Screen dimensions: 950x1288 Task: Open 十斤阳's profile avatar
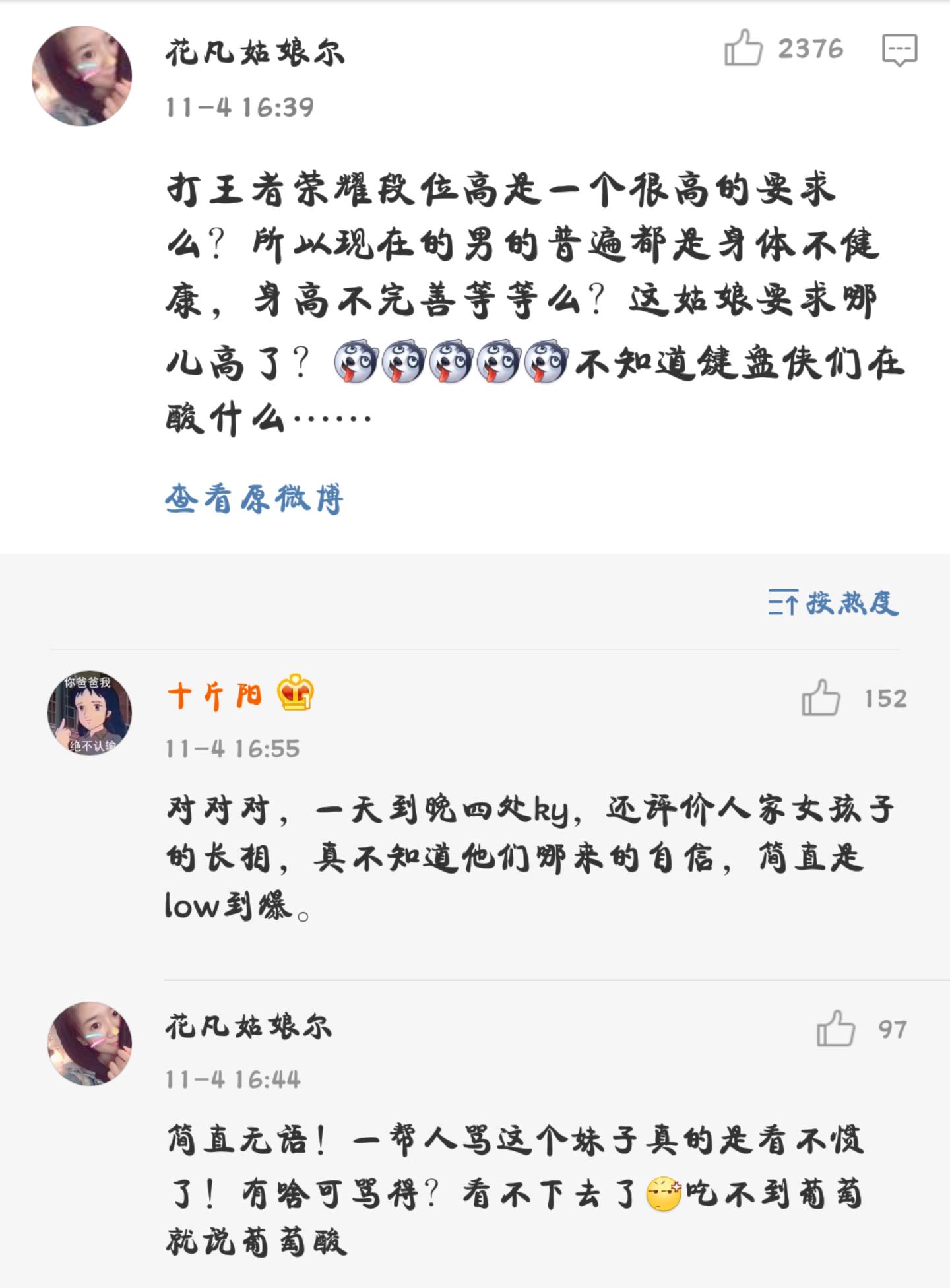[x=90, y=713]
